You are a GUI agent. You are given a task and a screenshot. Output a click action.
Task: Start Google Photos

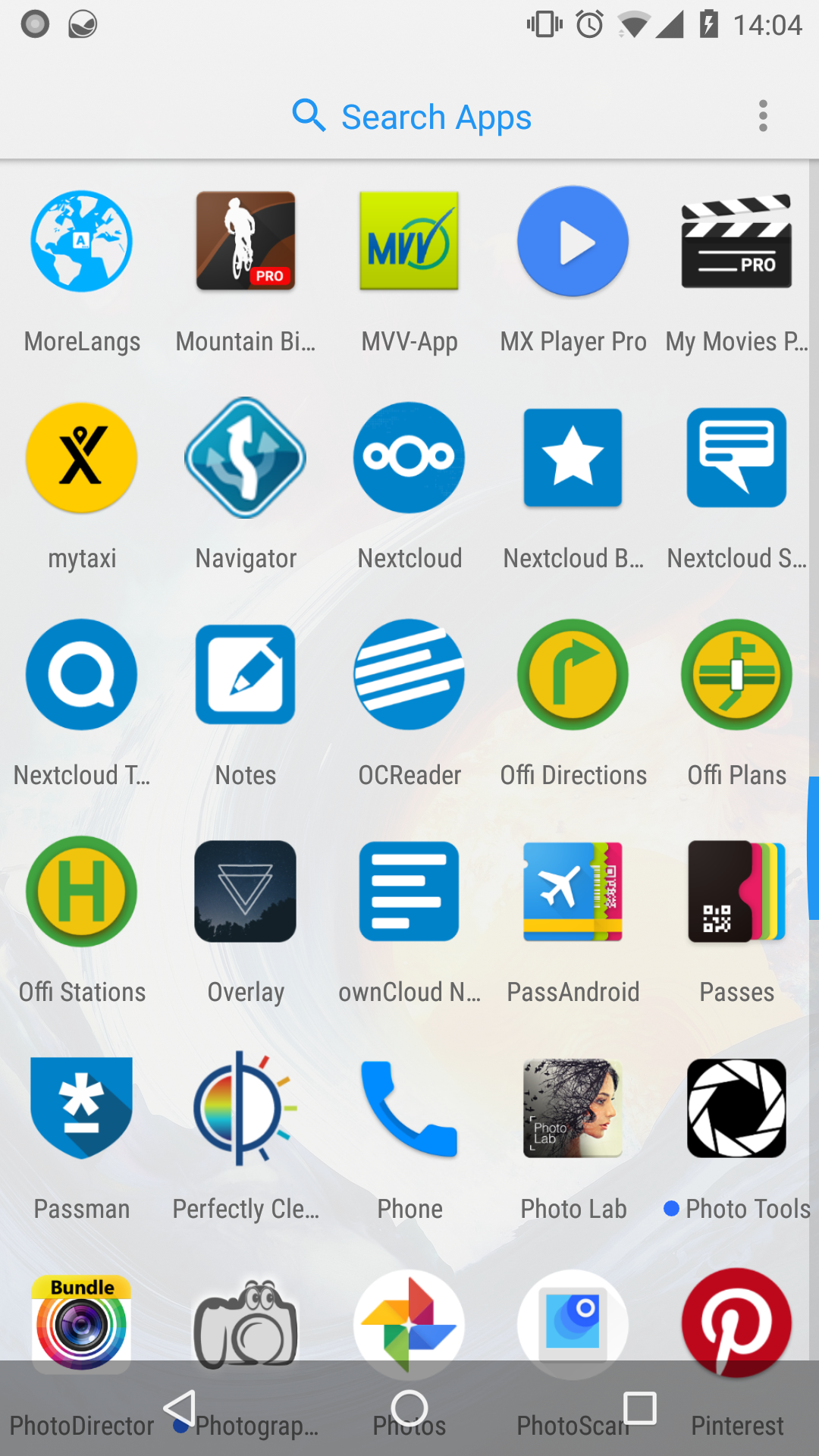409,1323
